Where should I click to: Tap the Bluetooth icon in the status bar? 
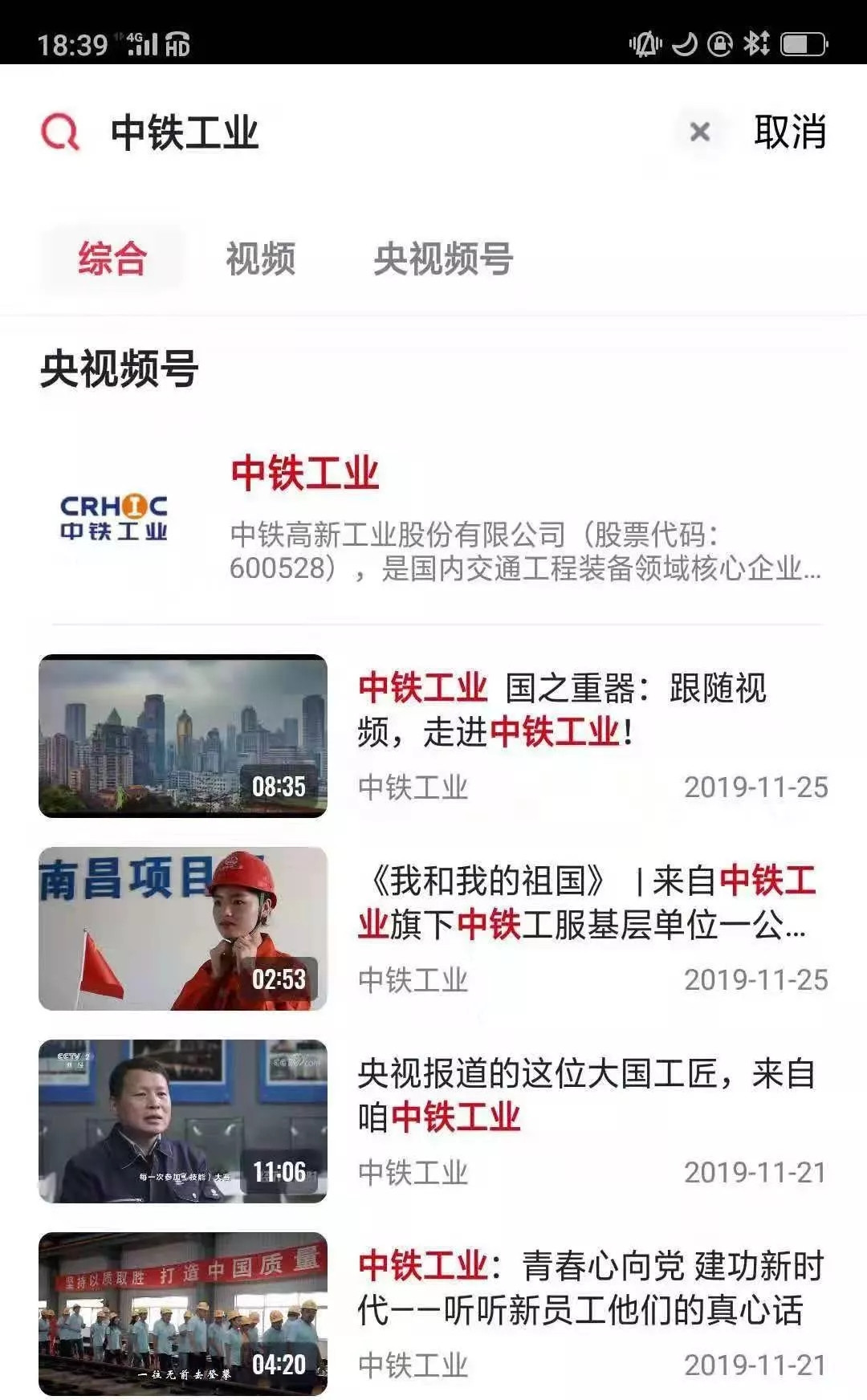click(755, 42)
